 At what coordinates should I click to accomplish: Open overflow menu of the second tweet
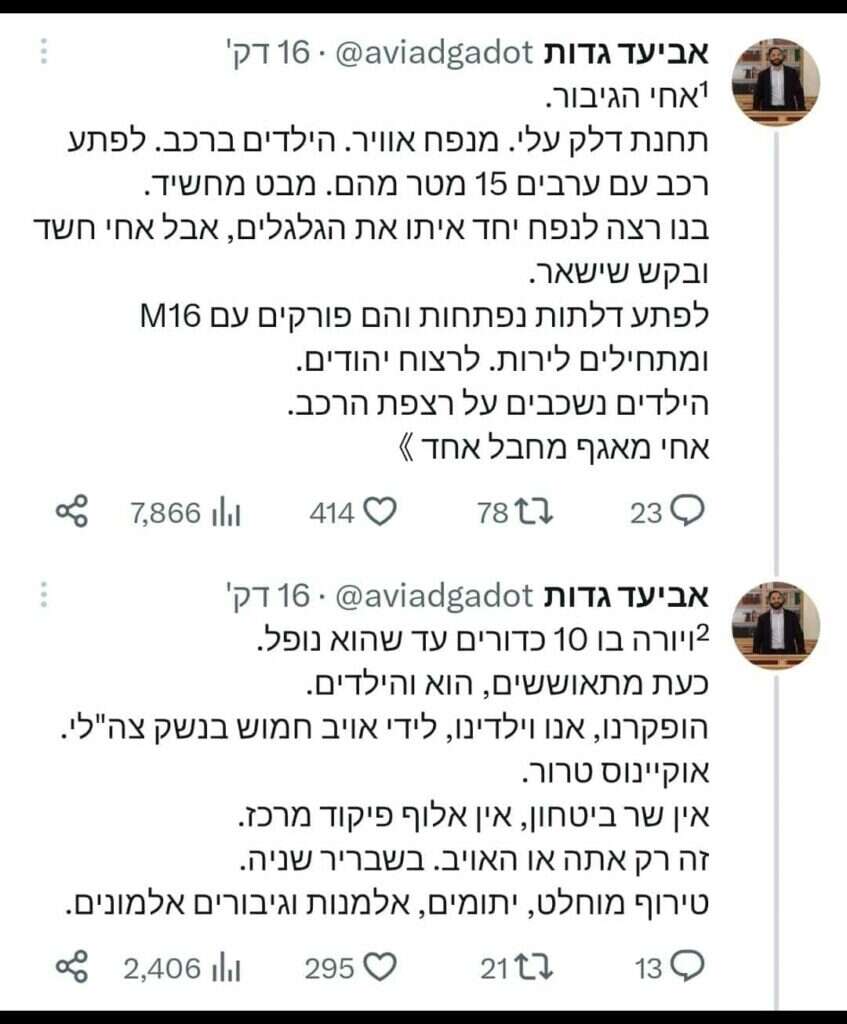click(x=43, y=597)
